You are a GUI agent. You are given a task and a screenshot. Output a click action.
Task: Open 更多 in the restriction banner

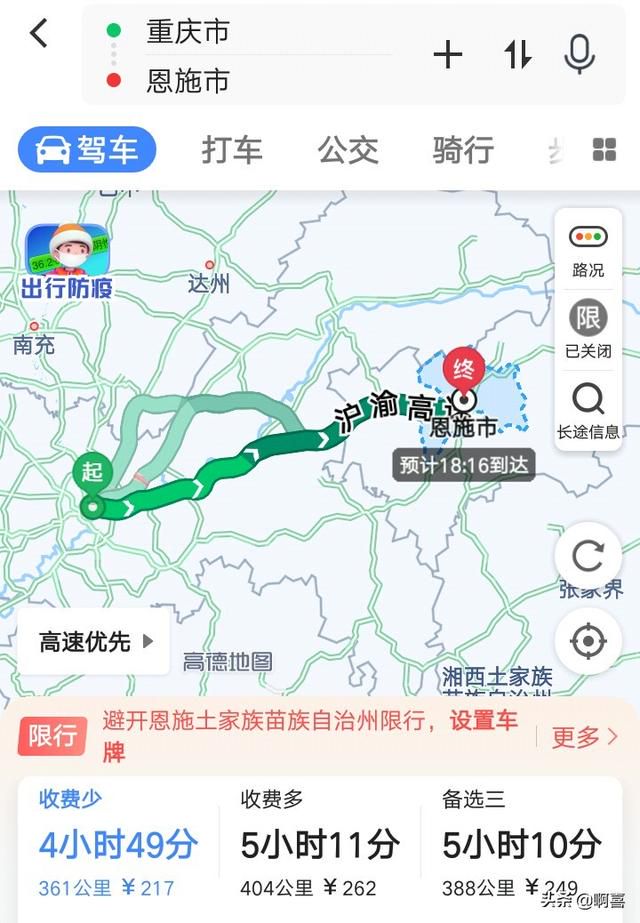[584, 737]
